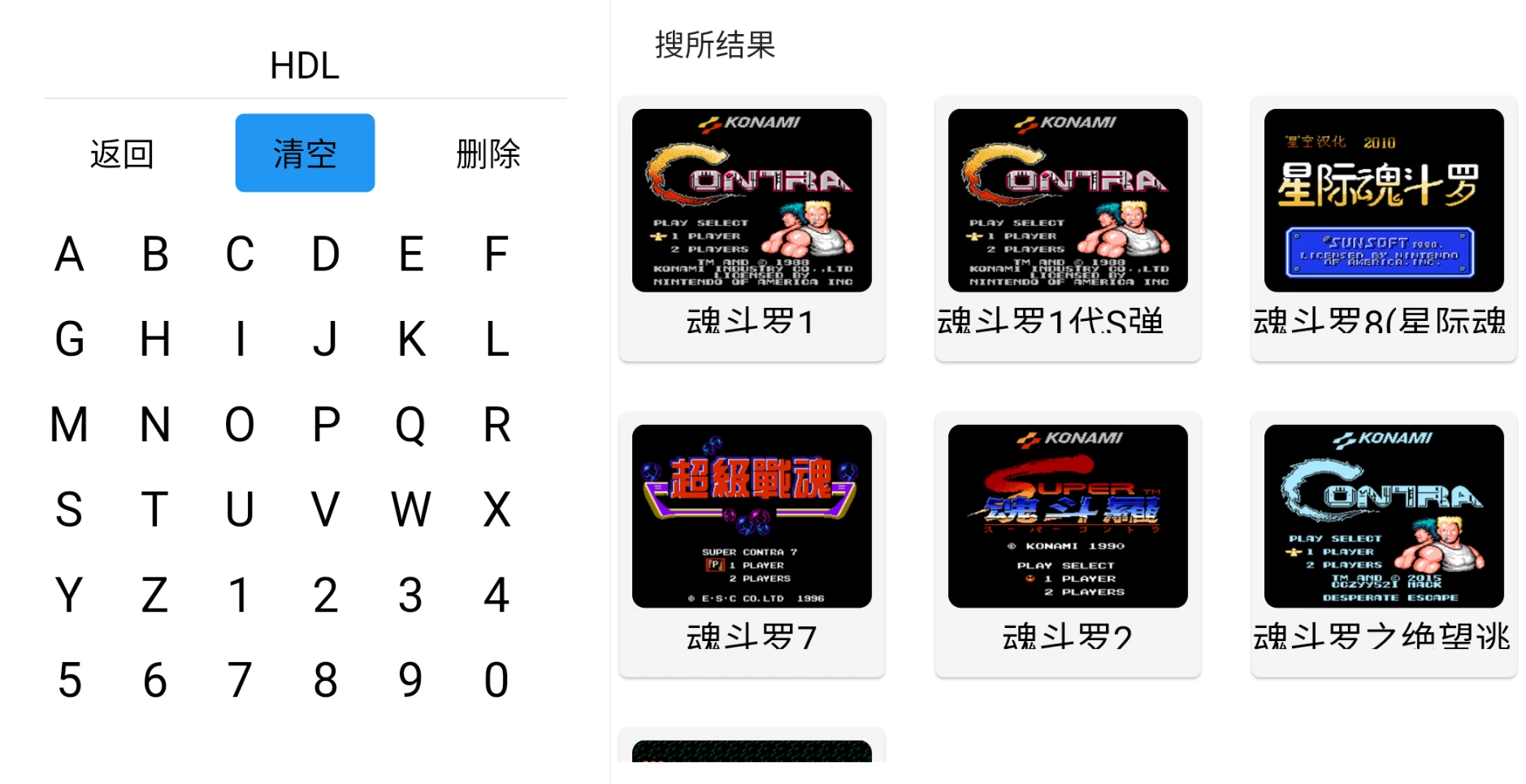Tap the number 1 key

(x=240, y=595)
